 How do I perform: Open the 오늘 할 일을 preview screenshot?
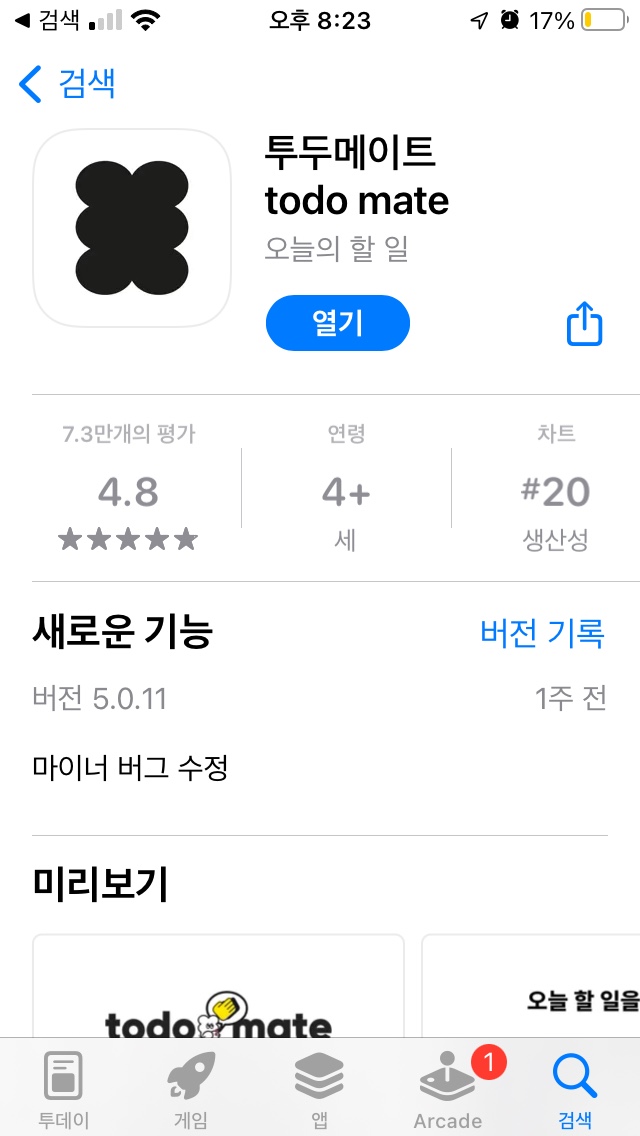coord(531,986)
